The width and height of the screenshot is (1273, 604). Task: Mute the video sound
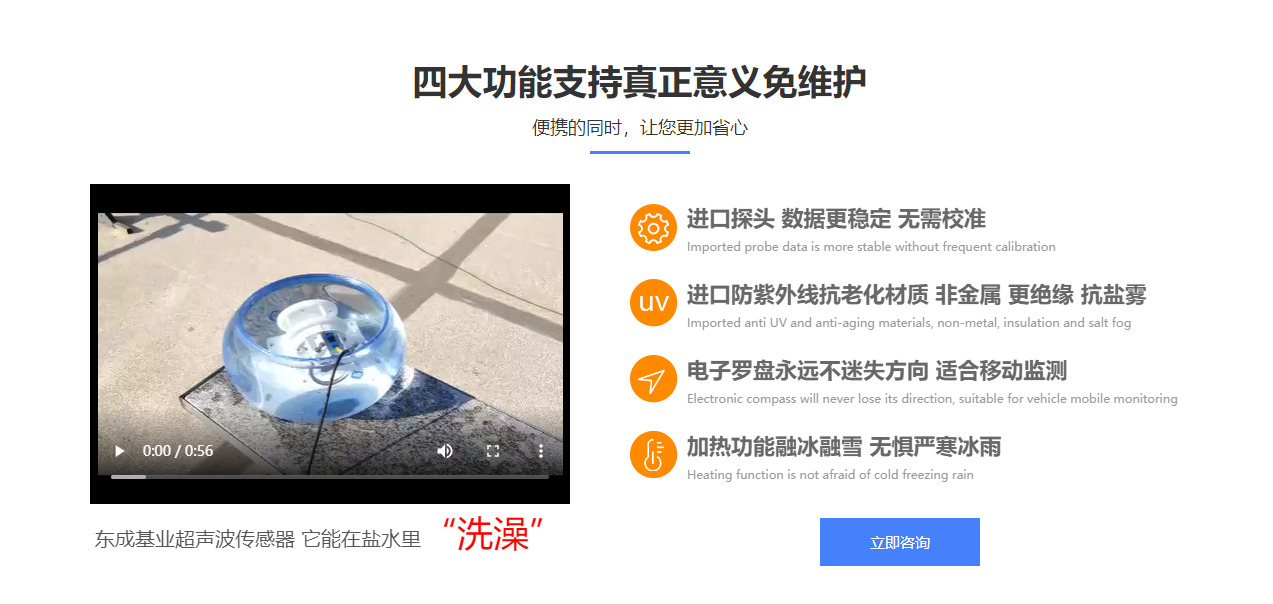click(x=444, y=451)
